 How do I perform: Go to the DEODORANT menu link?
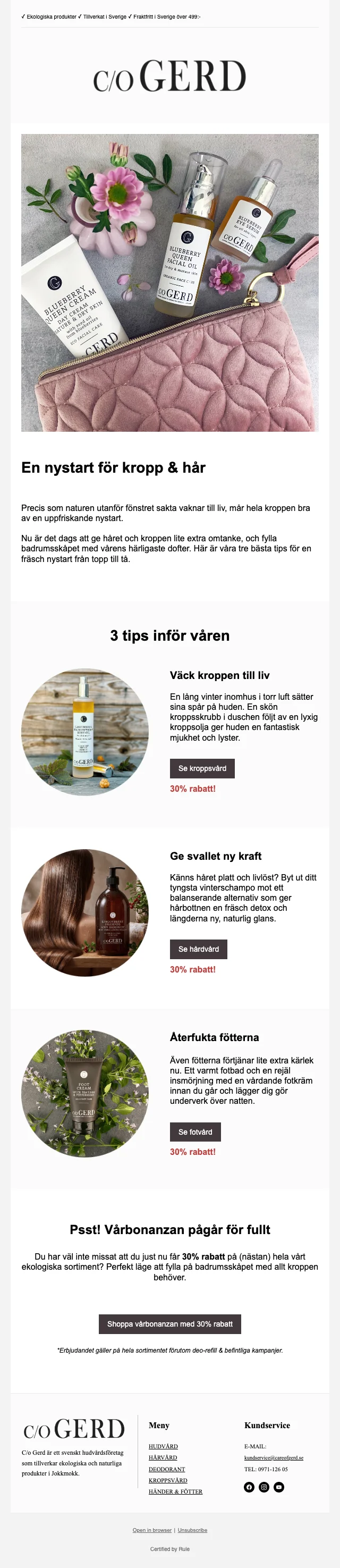tap(167, 1469)
